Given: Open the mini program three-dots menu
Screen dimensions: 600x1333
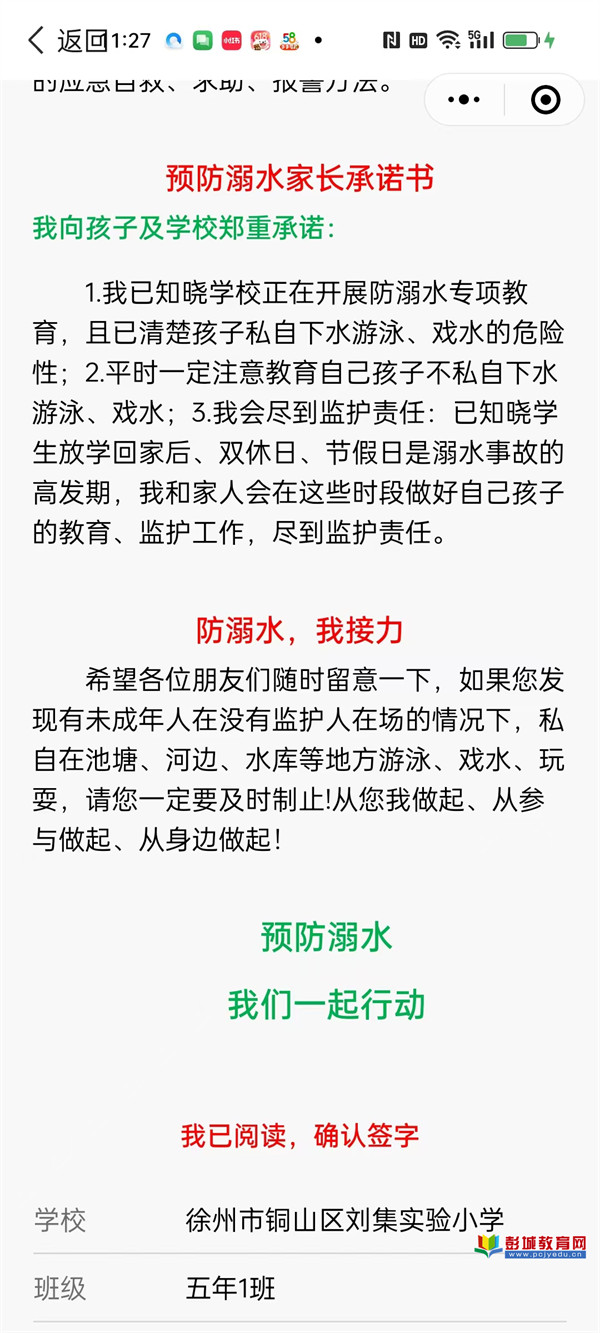Looking at the screenshot, I should click(x=464, y=99).
